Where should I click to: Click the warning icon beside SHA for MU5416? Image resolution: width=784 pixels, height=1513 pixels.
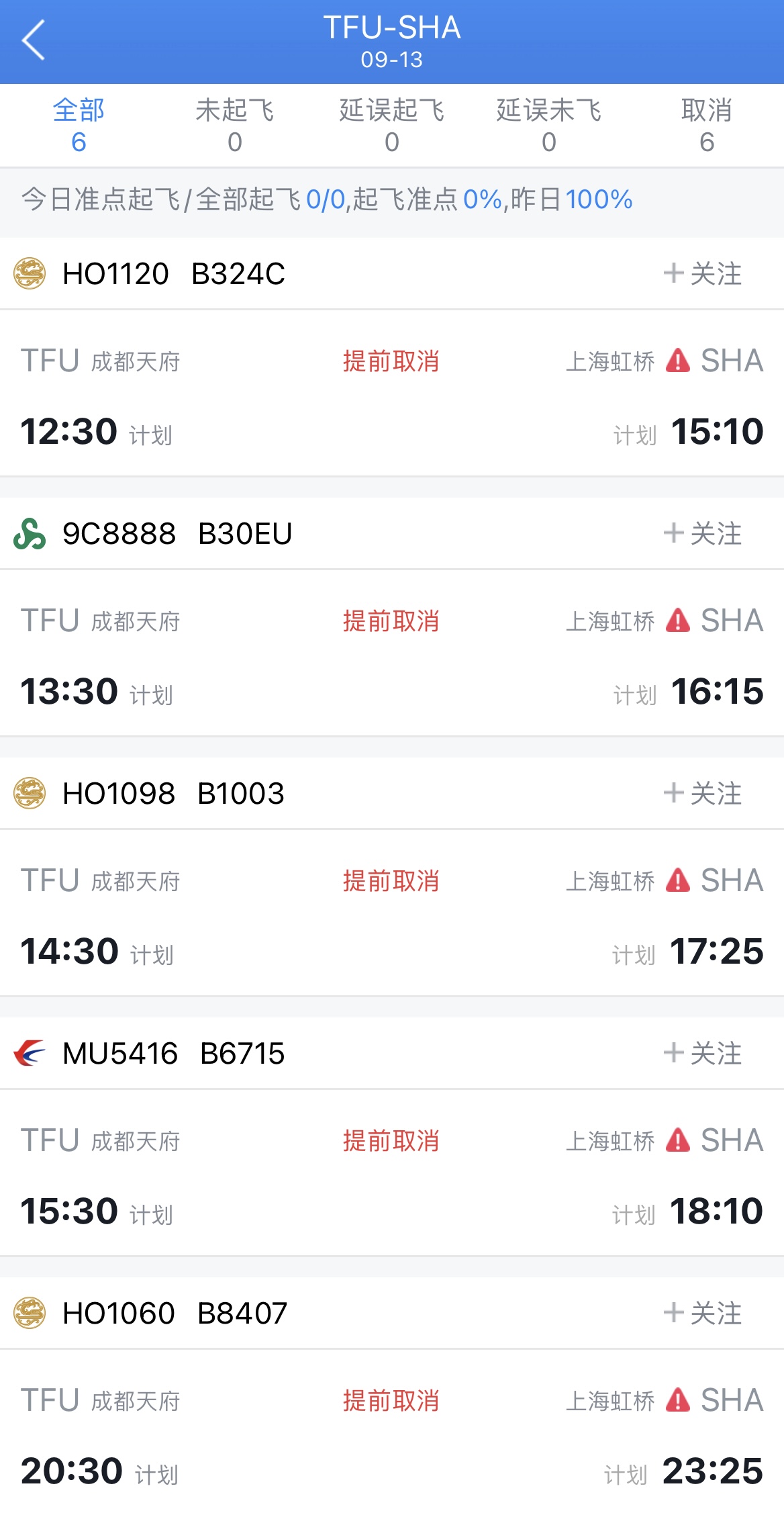[x=677, y=1141]
